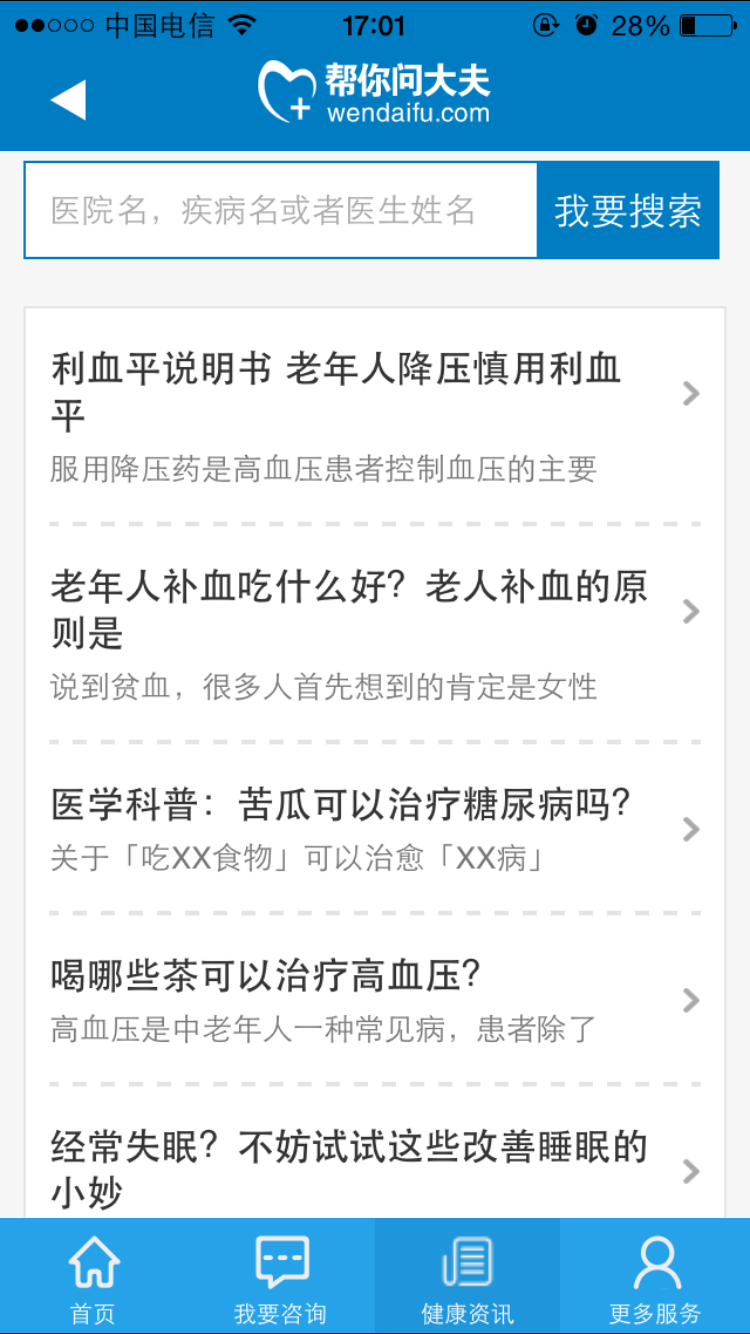
Task: Go back with the white arrow
Action: pyautogui.click(x=69, y=100)
